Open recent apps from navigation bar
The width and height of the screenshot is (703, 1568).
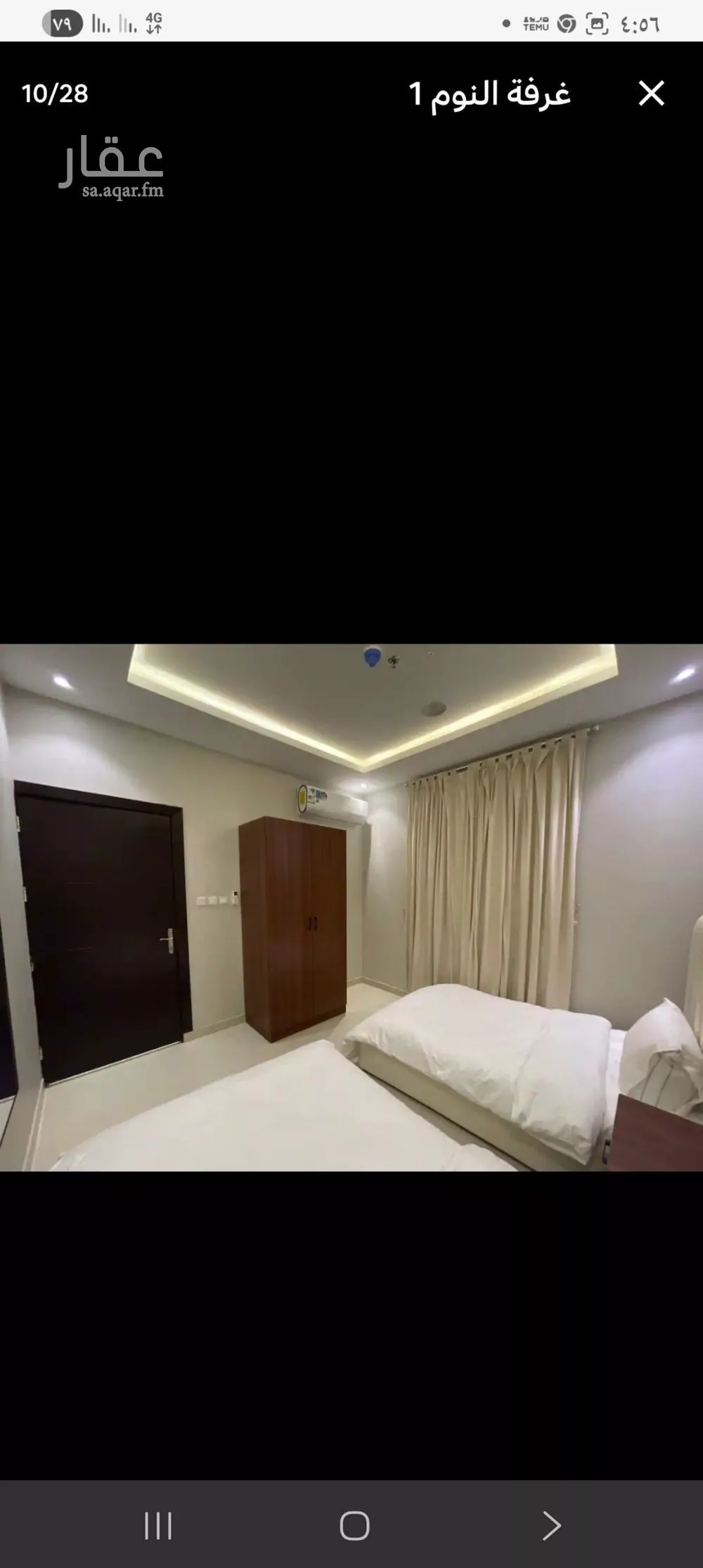click(x=157, y=1526)
